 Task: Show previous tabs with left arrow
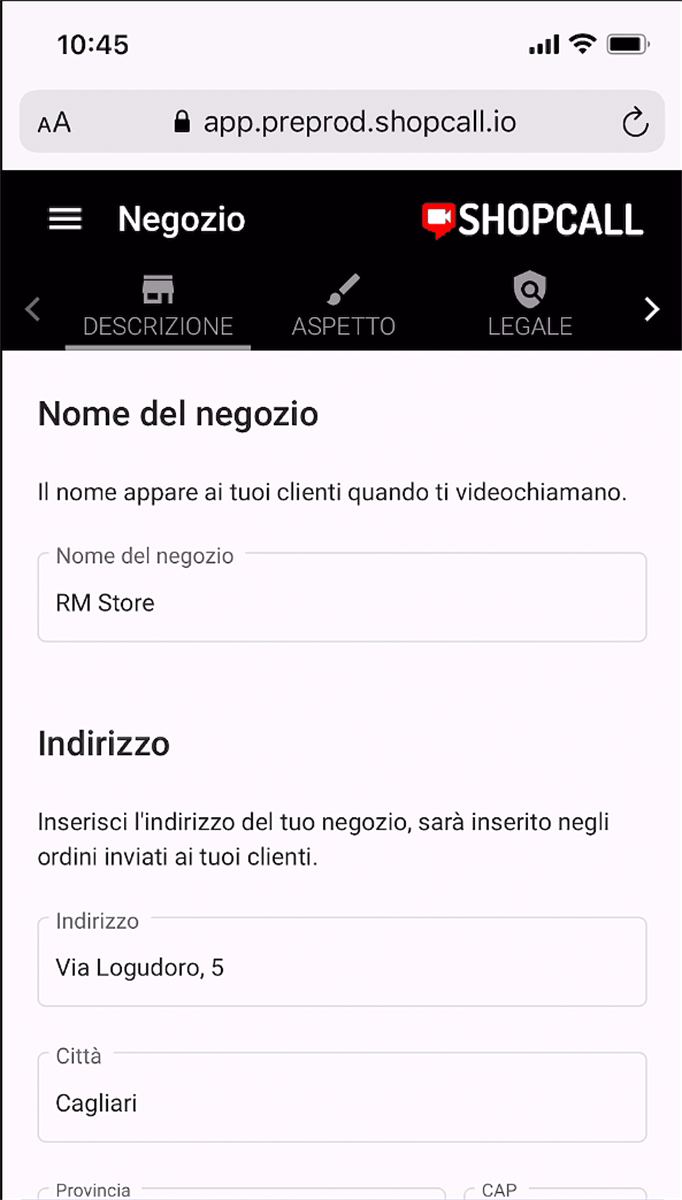click(x=32, y=309)
